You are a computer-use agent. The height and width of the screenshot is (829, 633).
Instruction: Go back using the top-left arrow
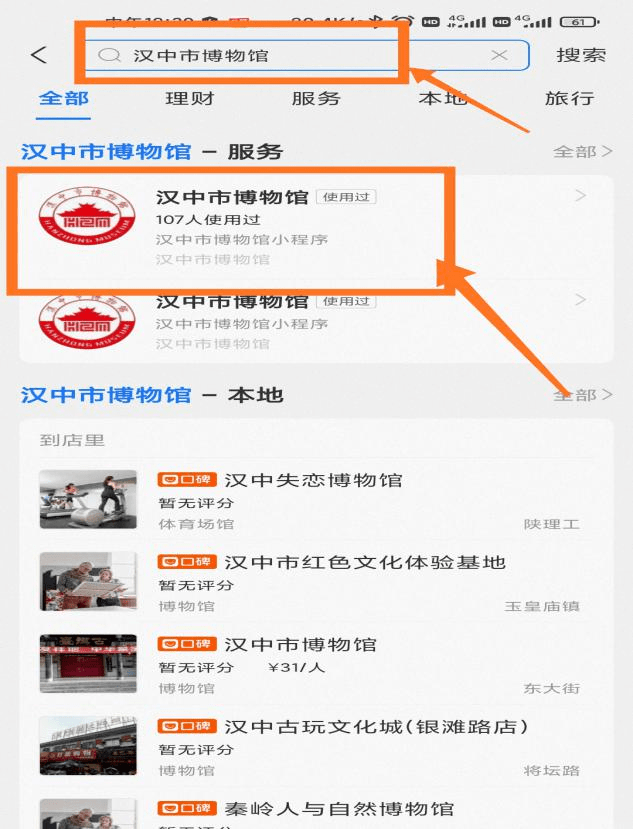click(x=39, y=55)
